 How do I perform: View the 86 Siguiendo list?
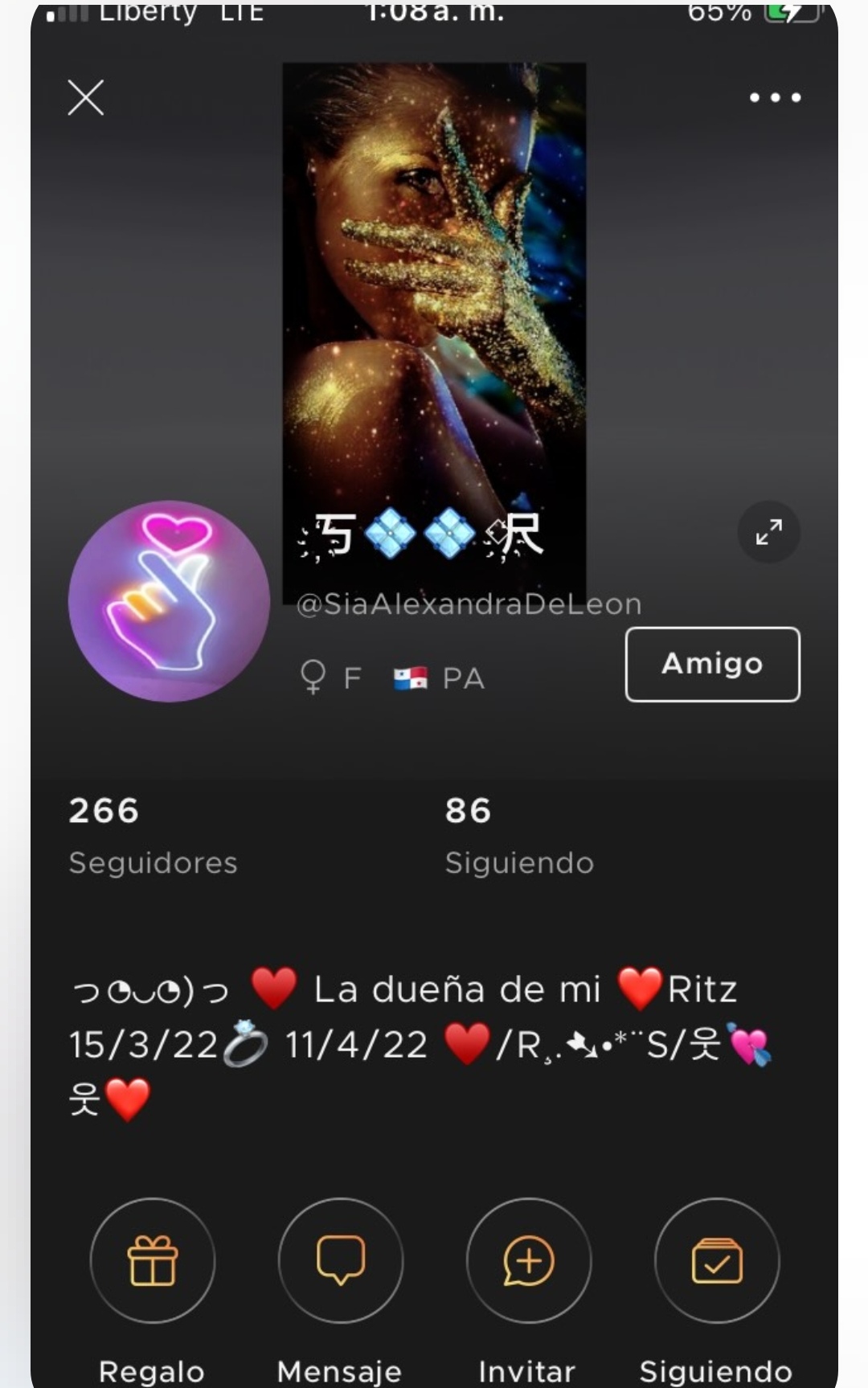[x=519, y=834]
